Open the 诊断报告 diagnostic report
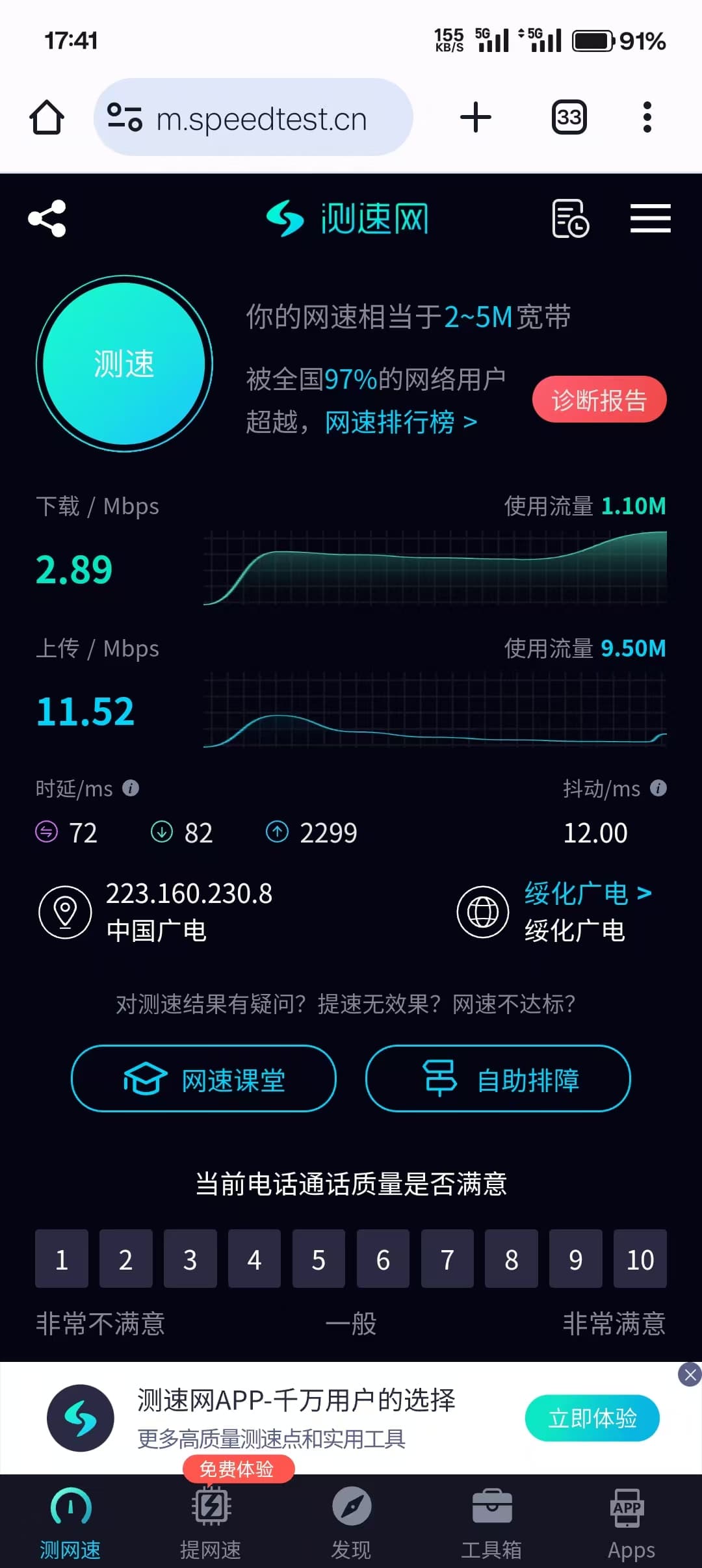 [x=599, y=400]
